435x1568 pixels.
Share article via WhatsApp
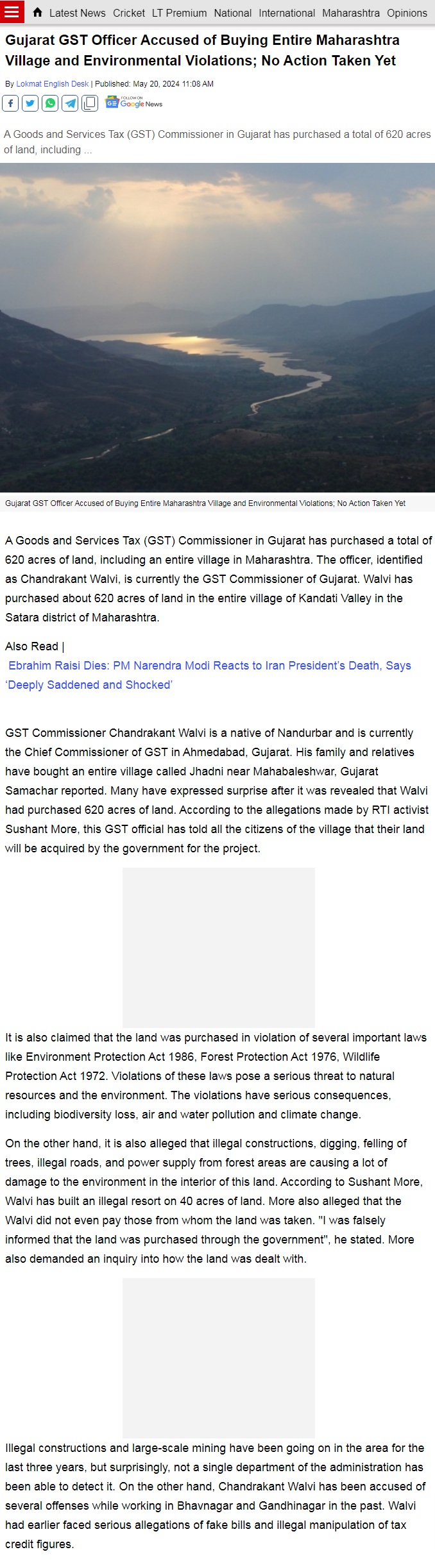pos(50,103)
